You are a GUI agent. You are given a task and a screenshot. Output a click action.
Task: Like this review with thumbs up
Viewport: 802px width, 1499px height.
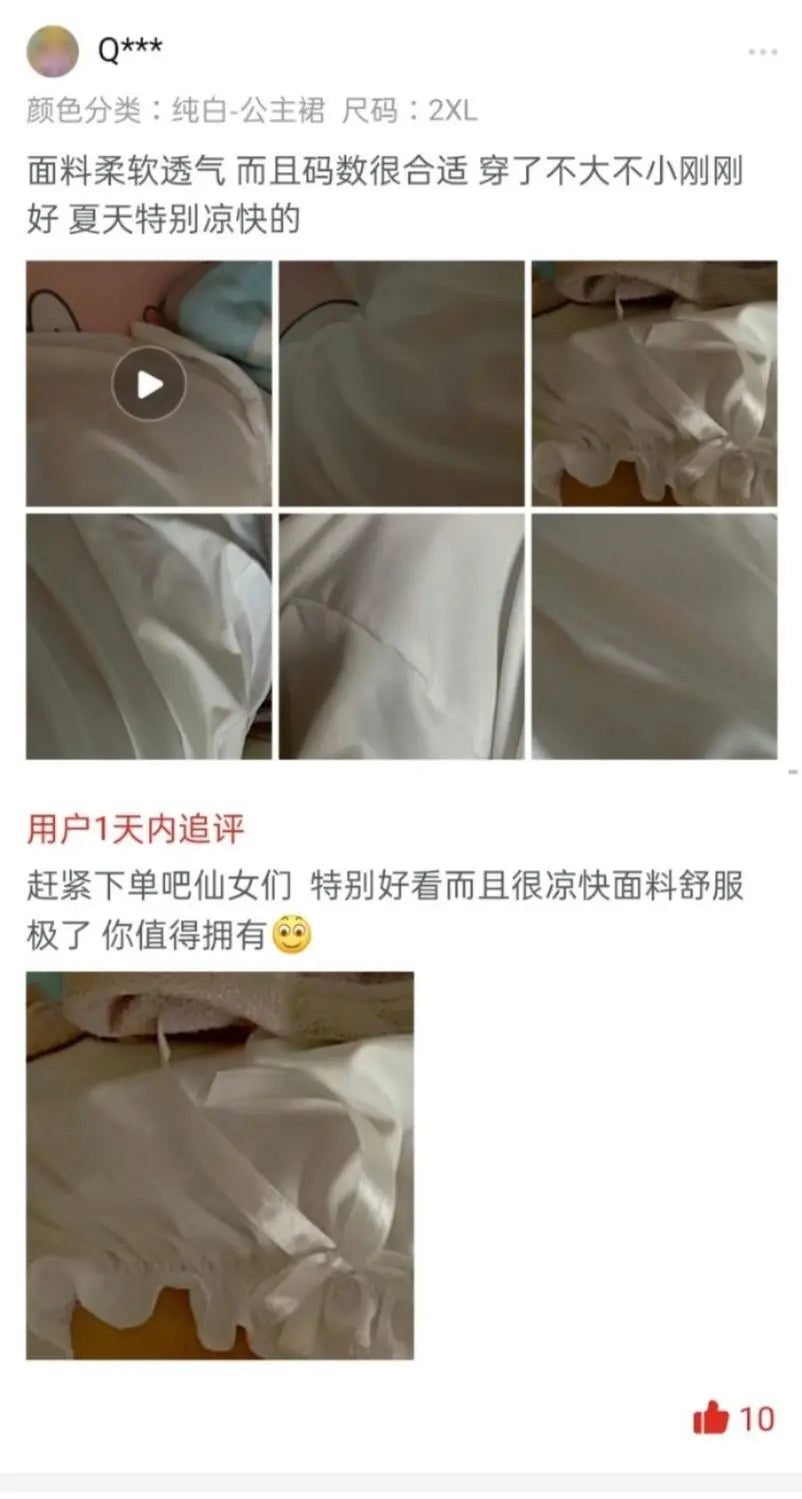(x=711, y=1417)
